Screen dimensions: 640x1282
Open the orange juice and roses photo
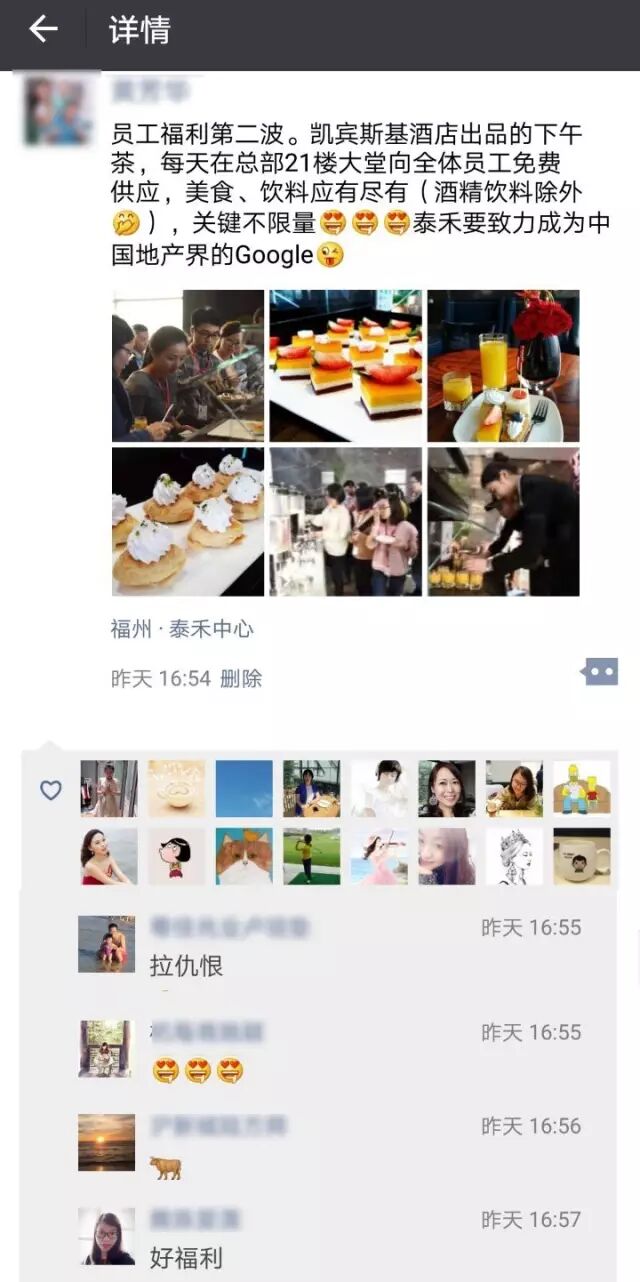(503, 366)
